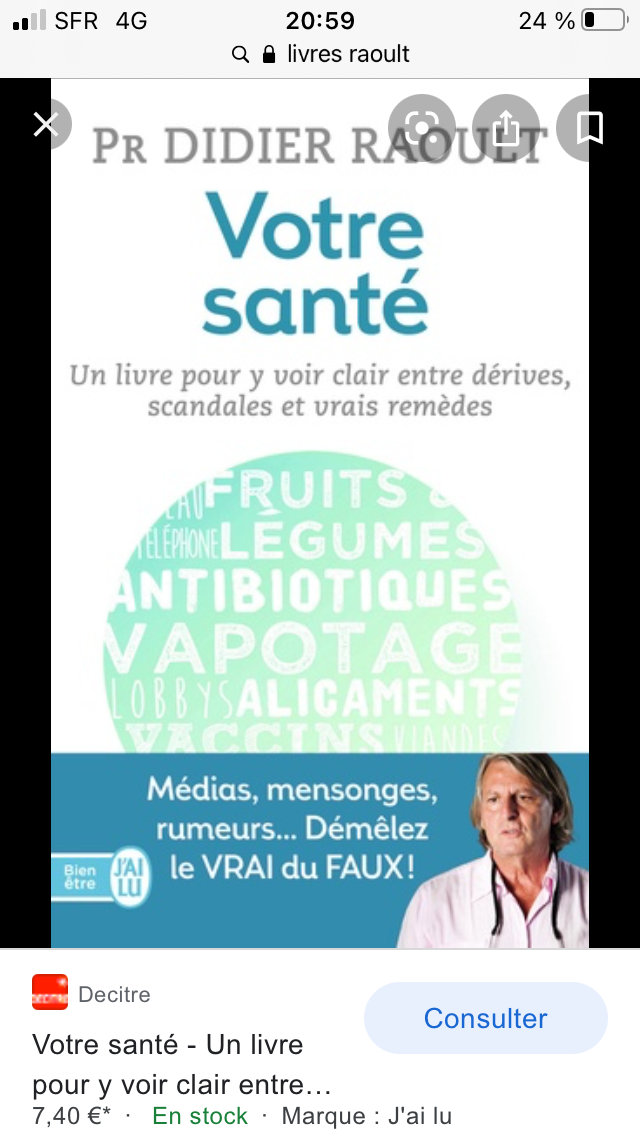Viewport: 640px width, 1136px height.
Task: Search this image with Google Lens
Action: [422, 128]
